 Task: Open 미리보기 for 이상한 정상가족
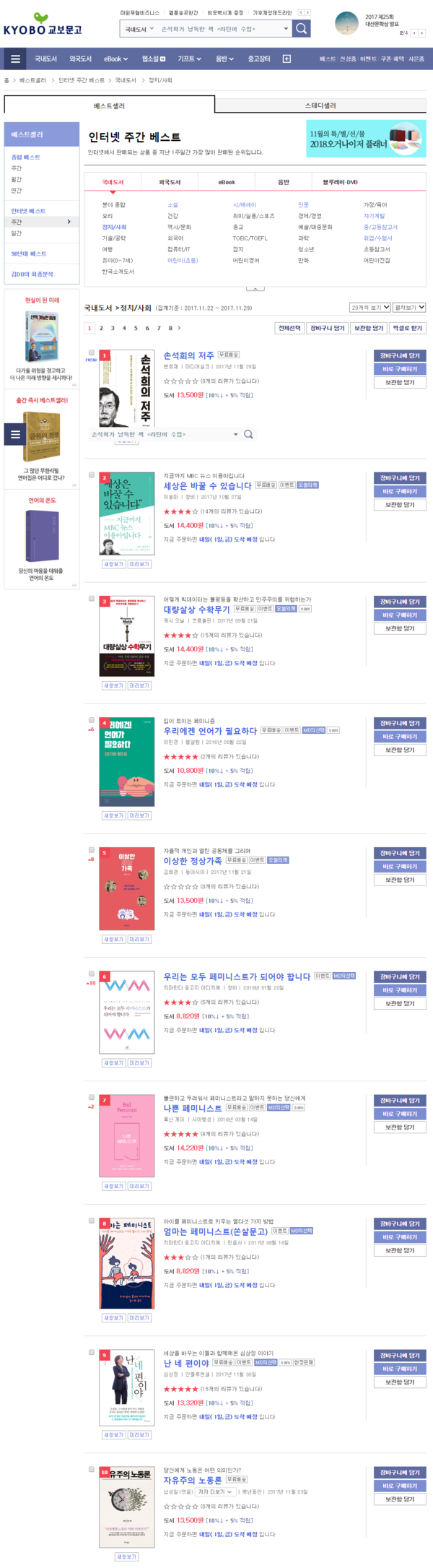(x=139, y=939)
